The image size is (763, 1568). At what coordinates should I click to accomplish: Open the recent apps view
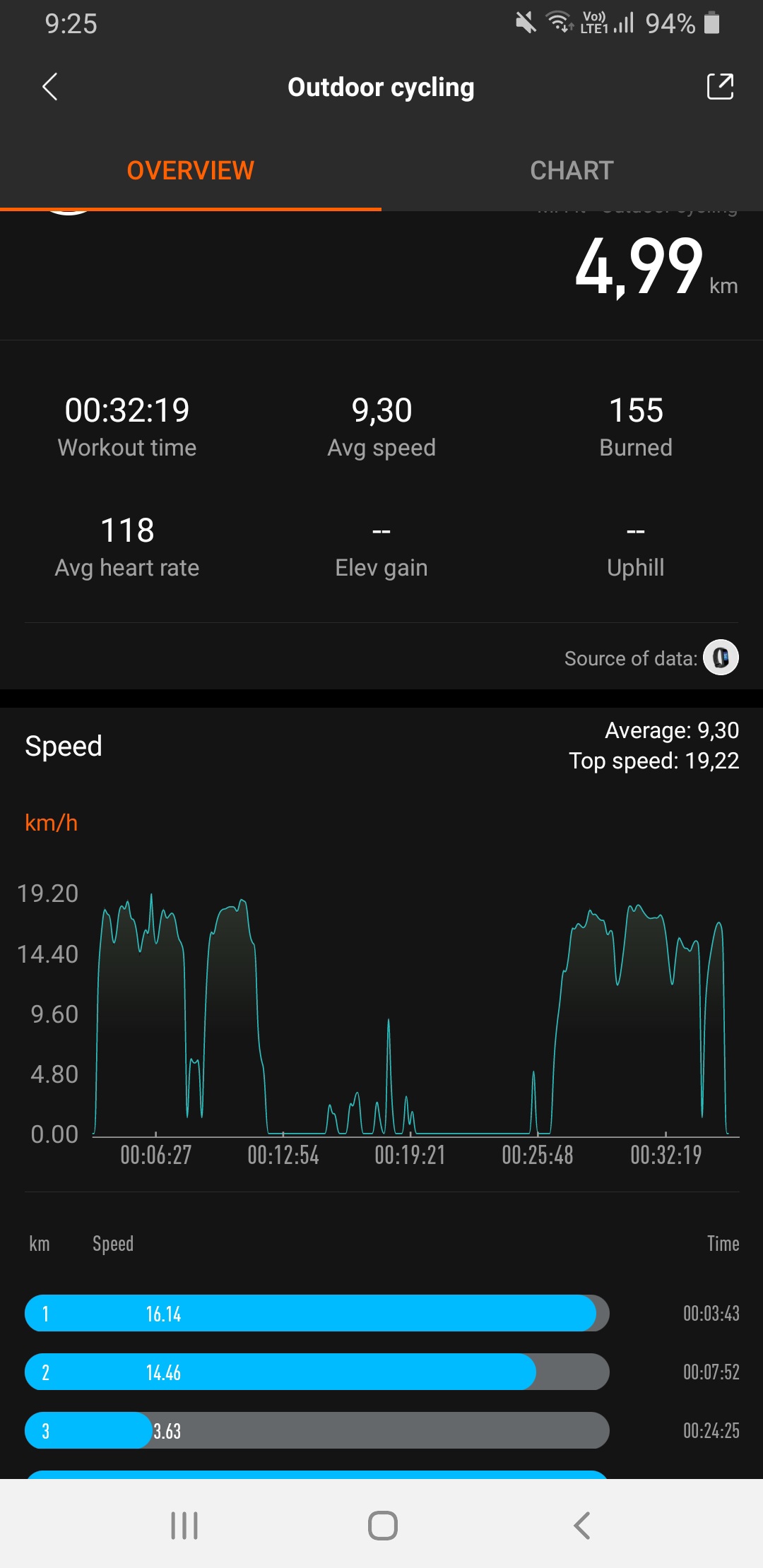tap(184, 1525)
